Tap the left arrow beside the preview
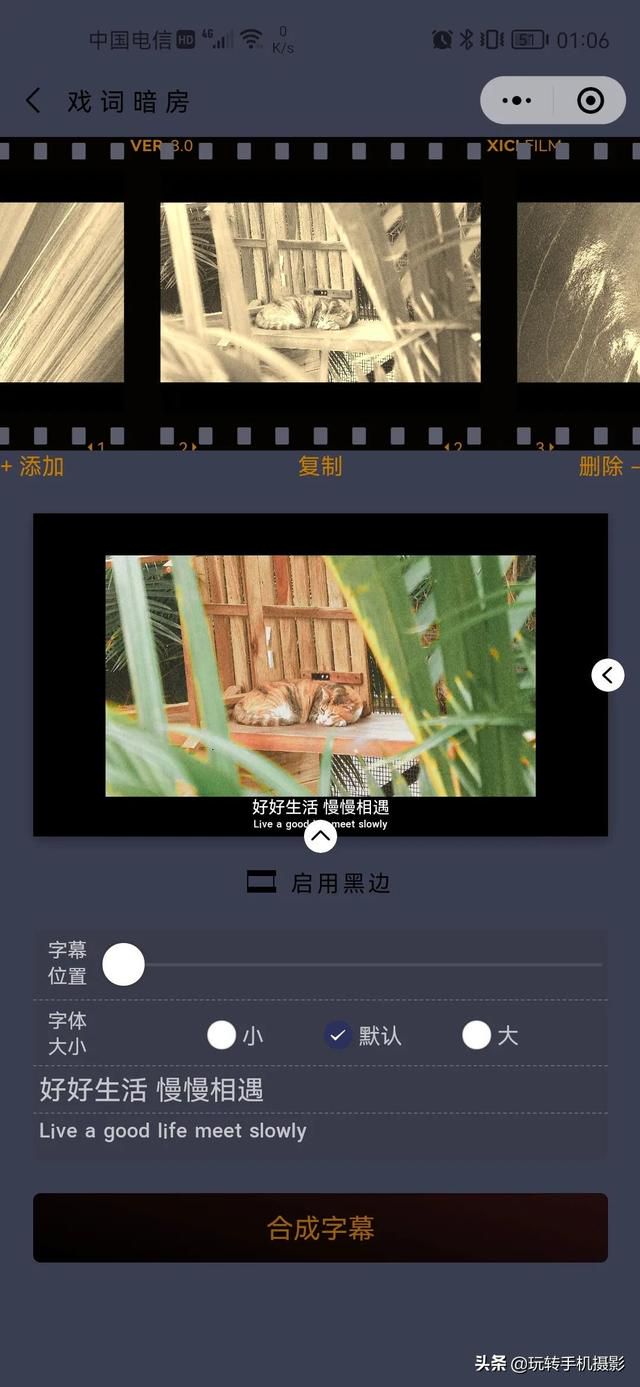This screenshot has height=1387, width=640. [x=608, y=675]
